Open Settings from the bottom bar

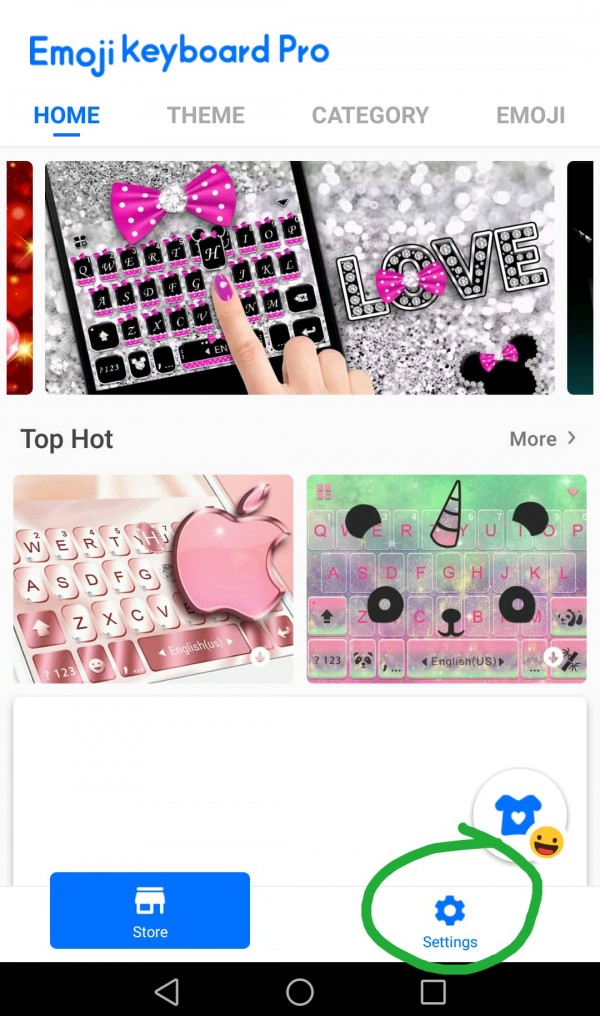(x=450, y=922)
